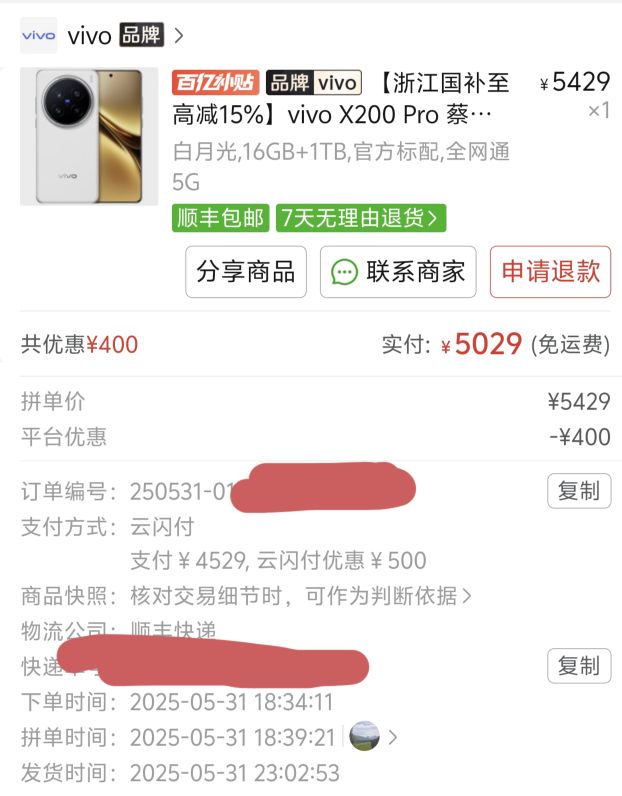Tap the 分享商品 button
This screenshot has width=622, height=796.
click(245, 272)
